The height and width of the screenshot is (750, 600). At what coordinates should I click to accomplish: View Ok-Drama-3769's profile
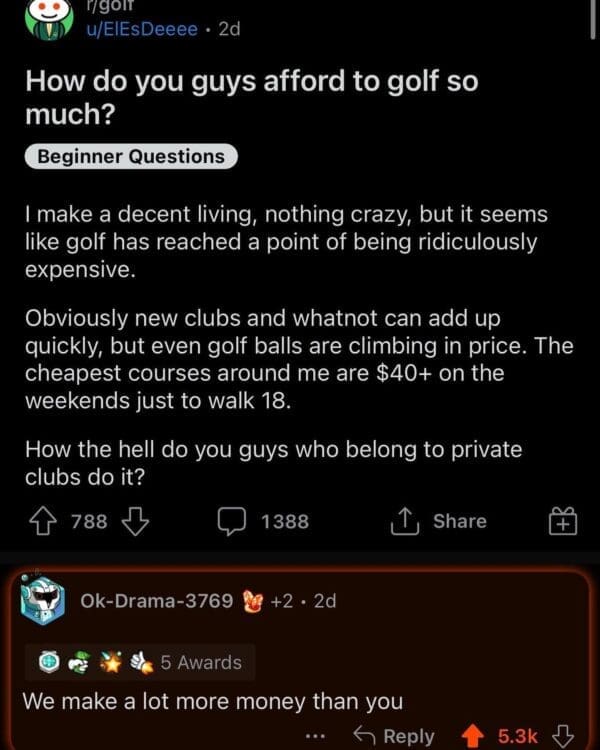tap(157, 601)
